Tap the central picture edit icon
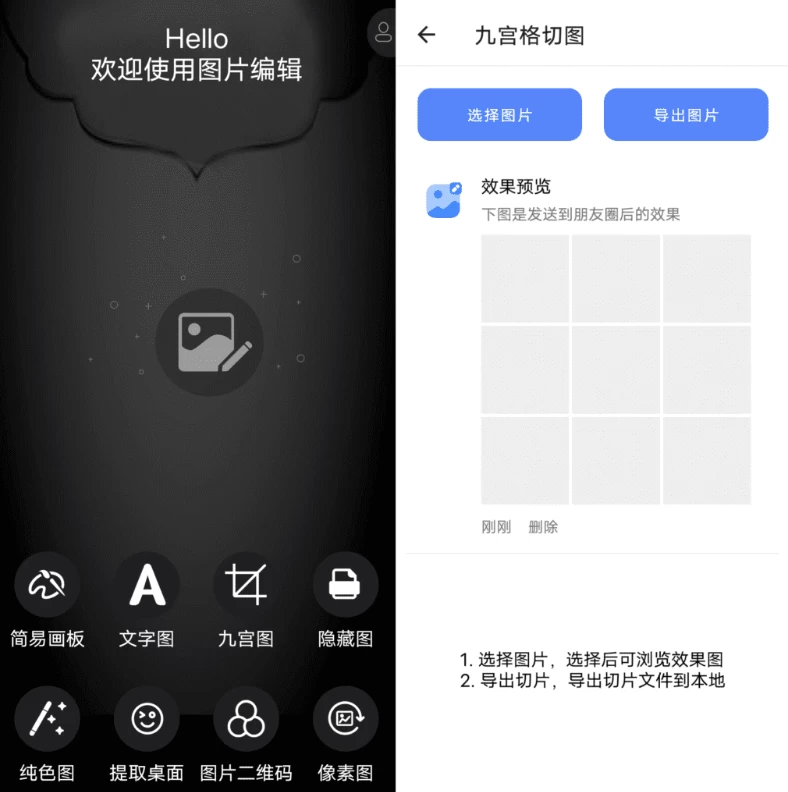 [209, 342]
